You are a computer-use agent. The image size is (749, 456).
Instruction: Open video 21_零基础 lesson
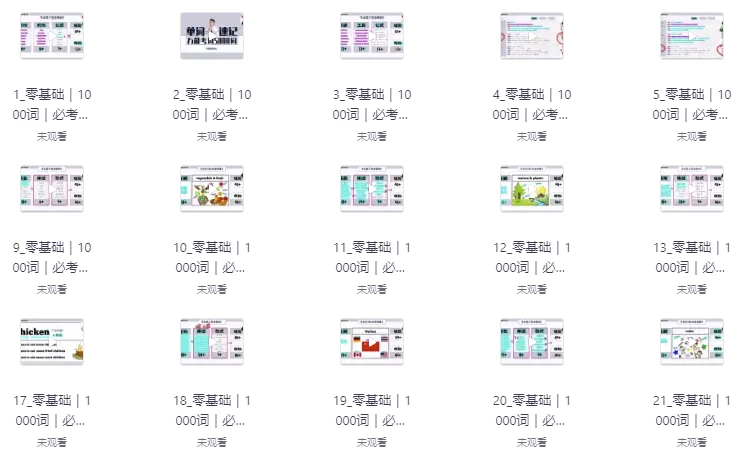[x=692, y=342]
